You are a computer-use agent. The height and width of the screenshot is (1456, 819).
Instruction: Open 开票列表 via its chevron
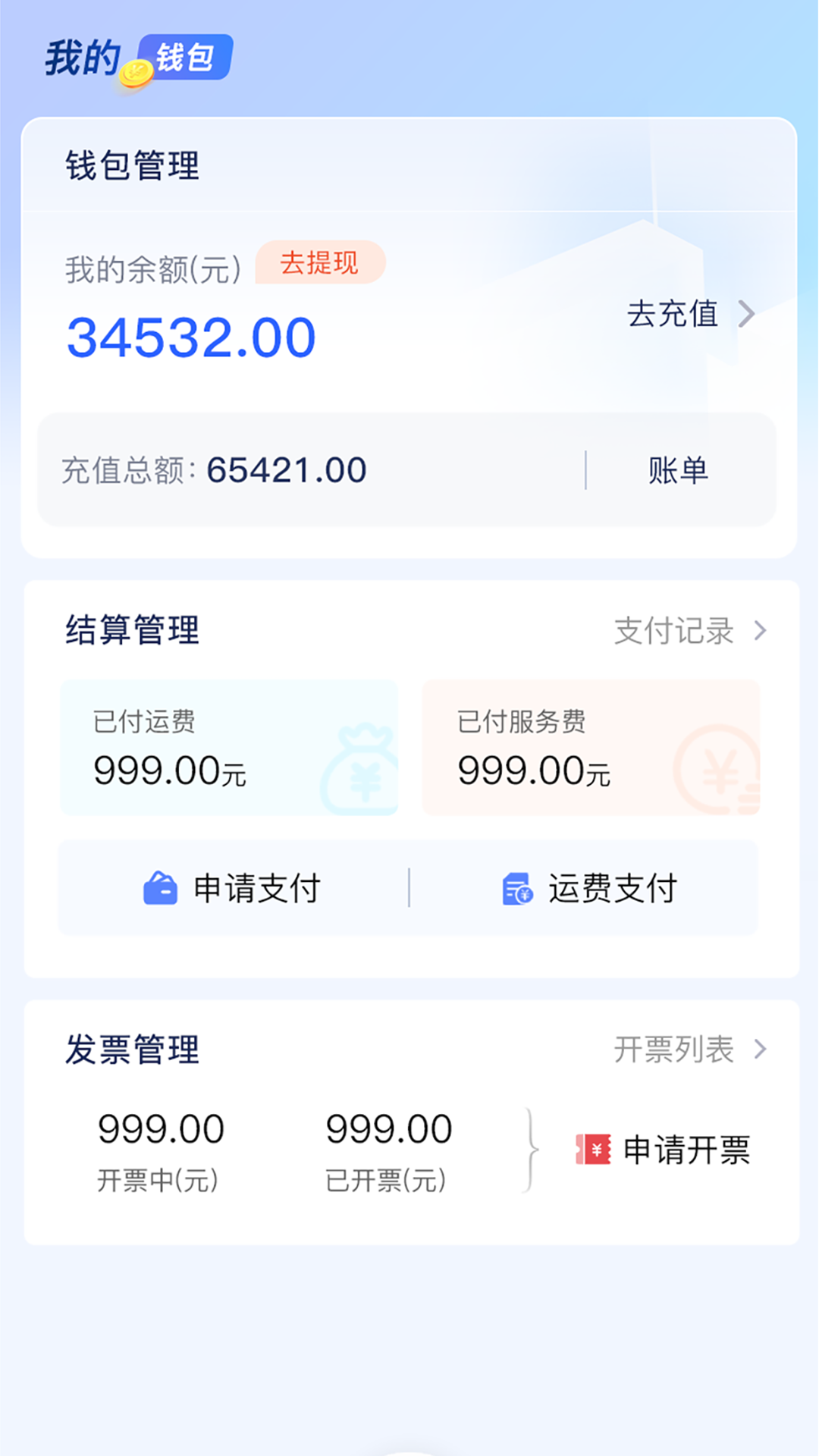761,1049
